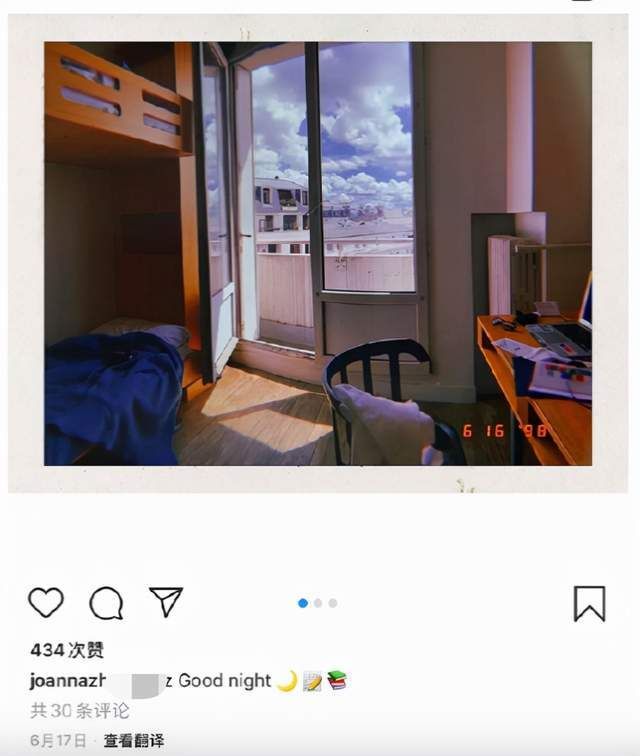The width and height of the screenshot is (640, 756).
Task: Save the post with the bookmark icon
Action: point(589,603)
